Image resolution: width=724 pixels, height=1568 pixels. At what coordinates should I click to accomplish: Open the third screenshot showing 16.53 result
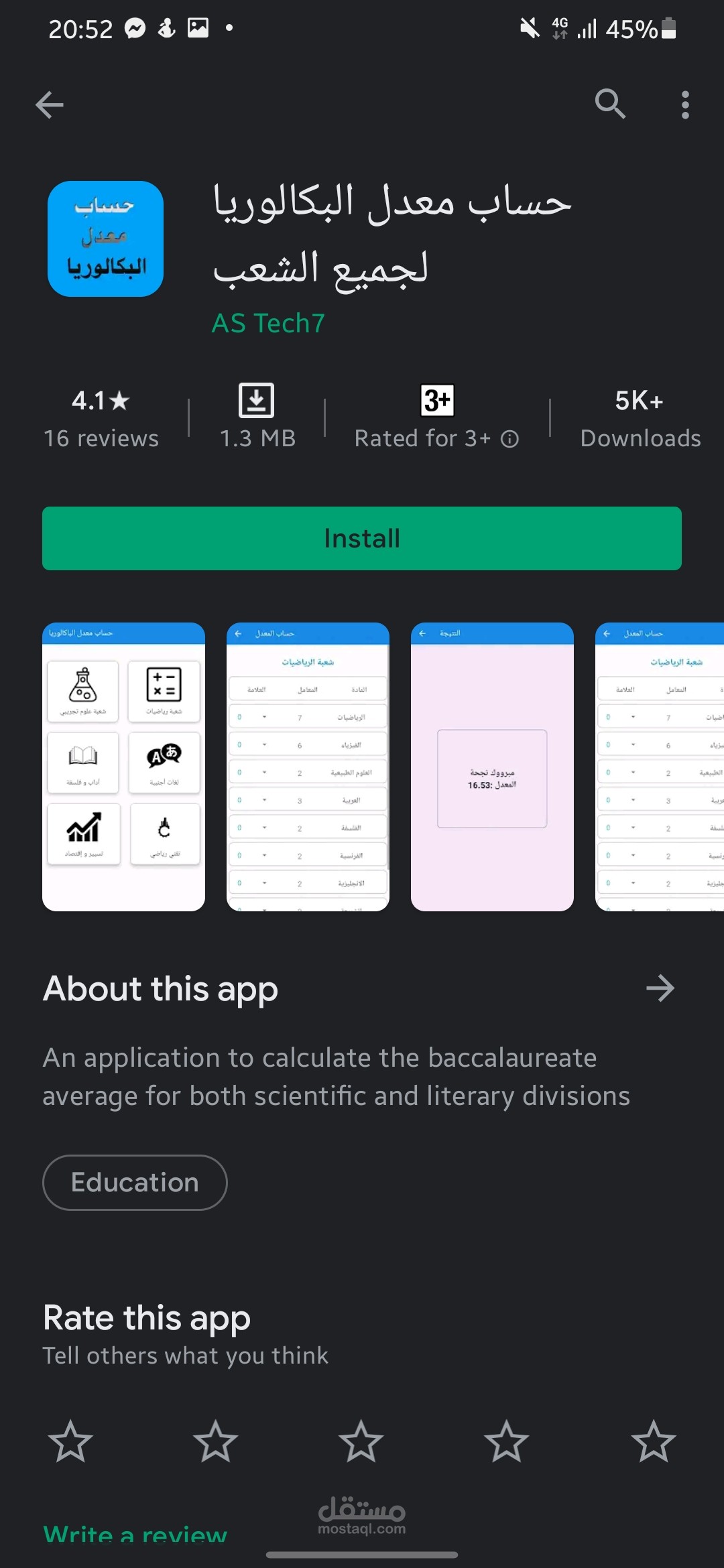tap(492, 767)
